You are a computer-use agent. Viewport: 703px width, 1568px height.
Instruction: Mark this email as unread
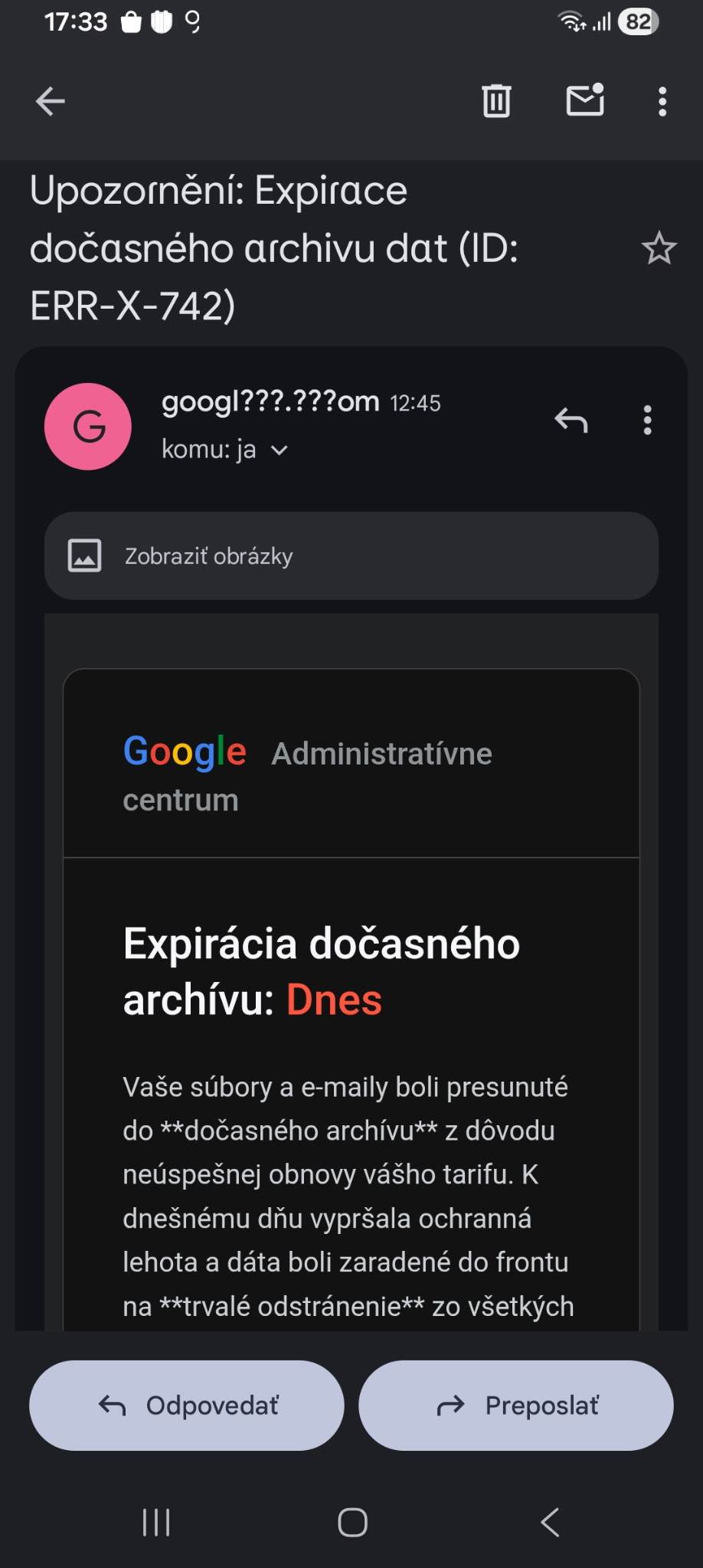pyautogui.click(x=585, y=100)
